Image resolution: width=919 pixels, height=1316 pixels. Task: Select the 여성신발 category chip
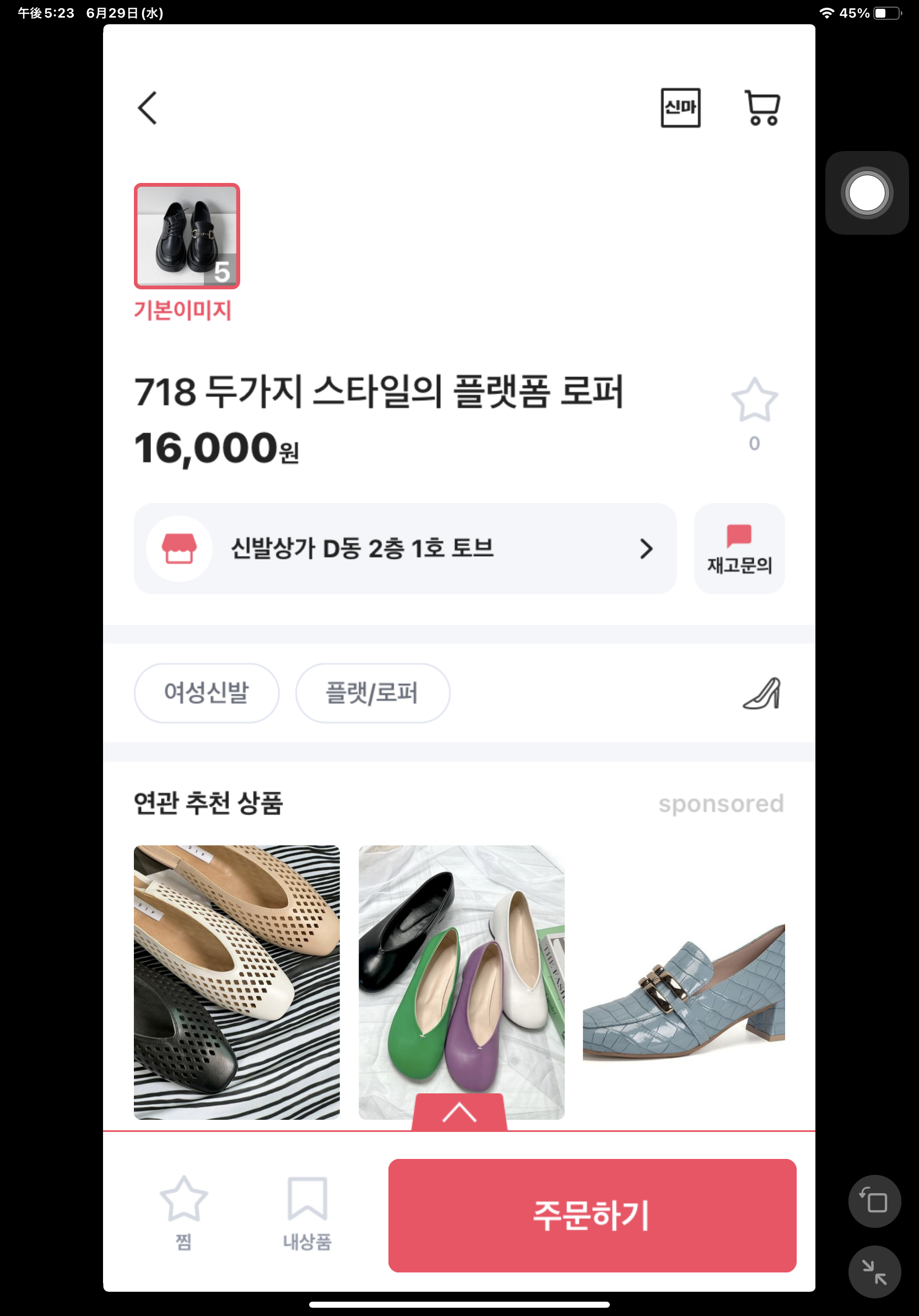pyautogui.click(x=206, y=692)
